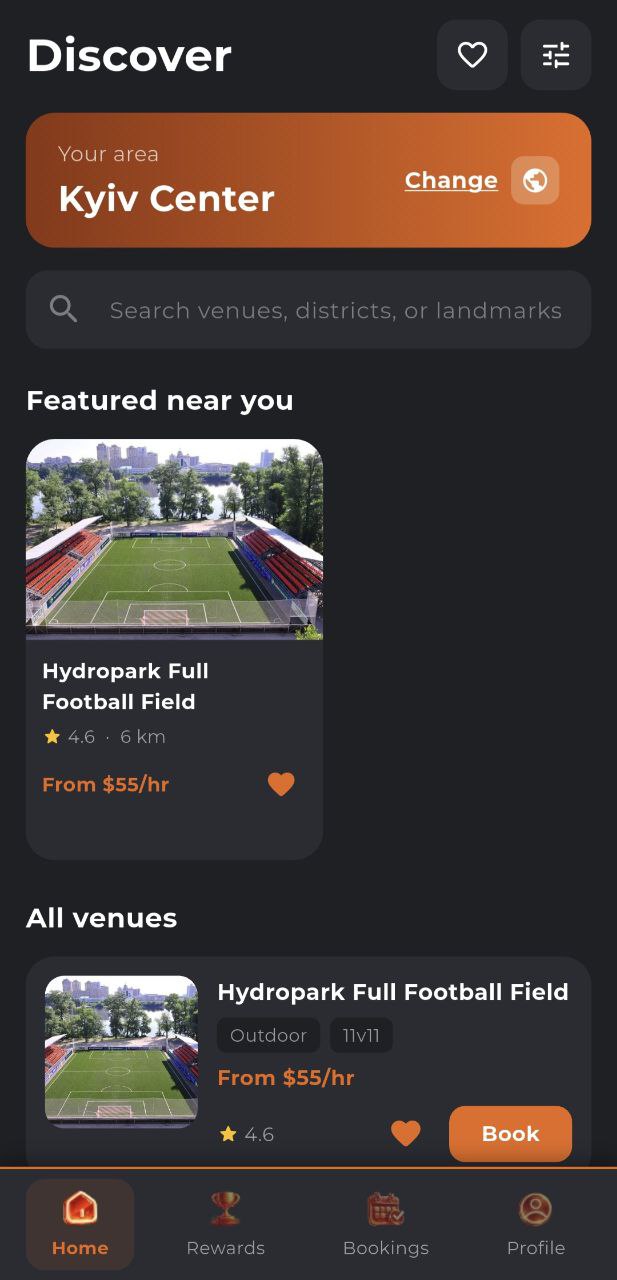
Task: Tap the Change area link
Action: click(451, 180)
